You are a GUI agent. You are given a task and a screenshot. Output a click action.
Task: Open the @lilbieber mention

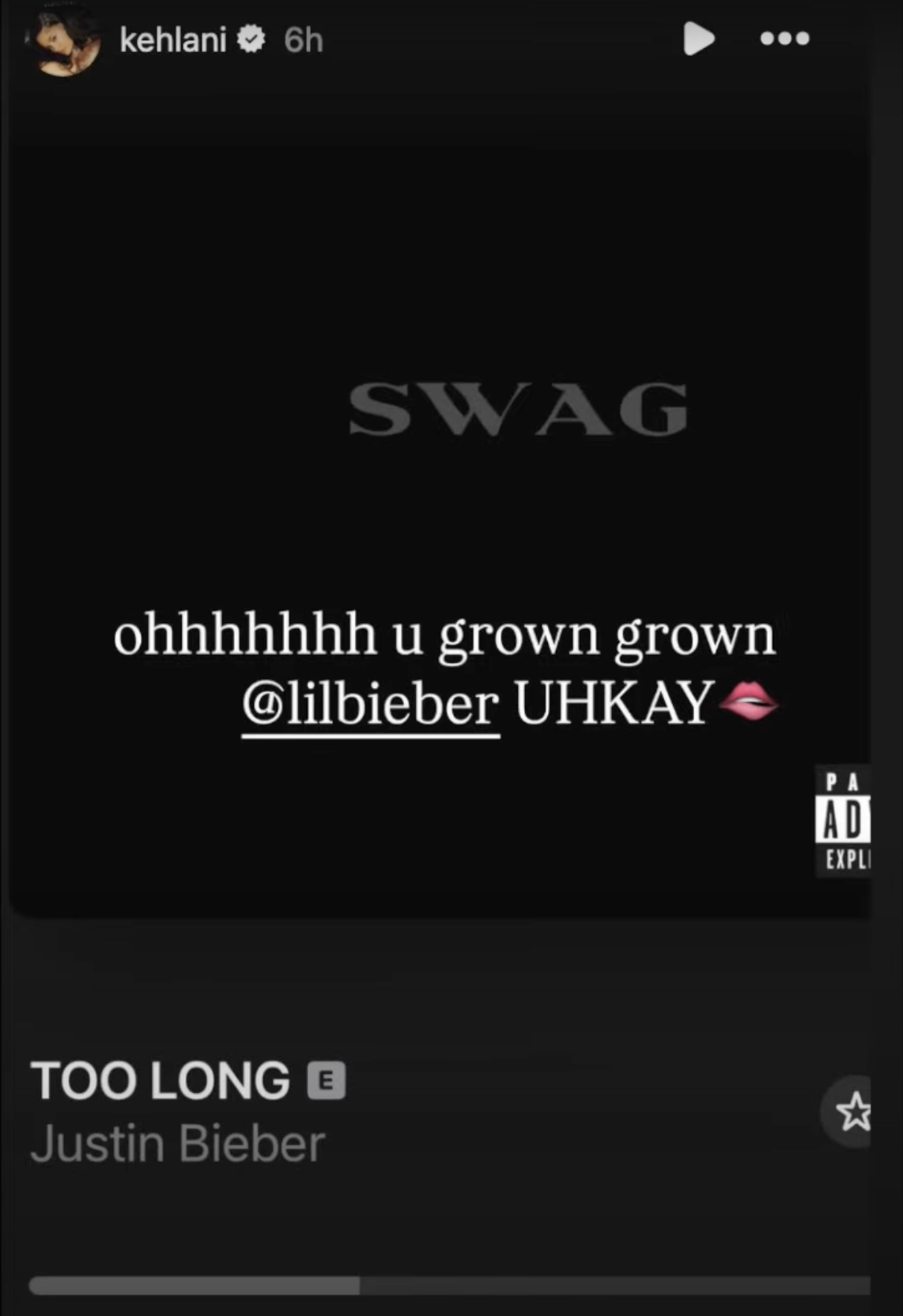point(370,704)
